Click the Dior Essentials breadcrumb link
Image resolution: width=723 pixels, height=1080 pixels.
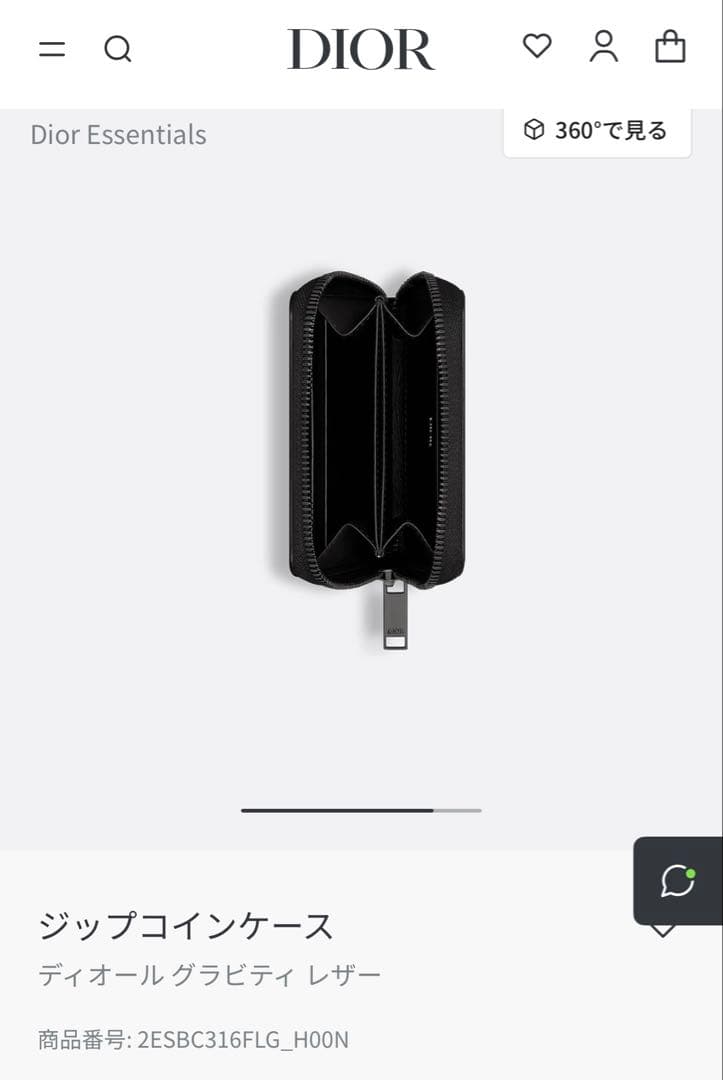[118, 134]
